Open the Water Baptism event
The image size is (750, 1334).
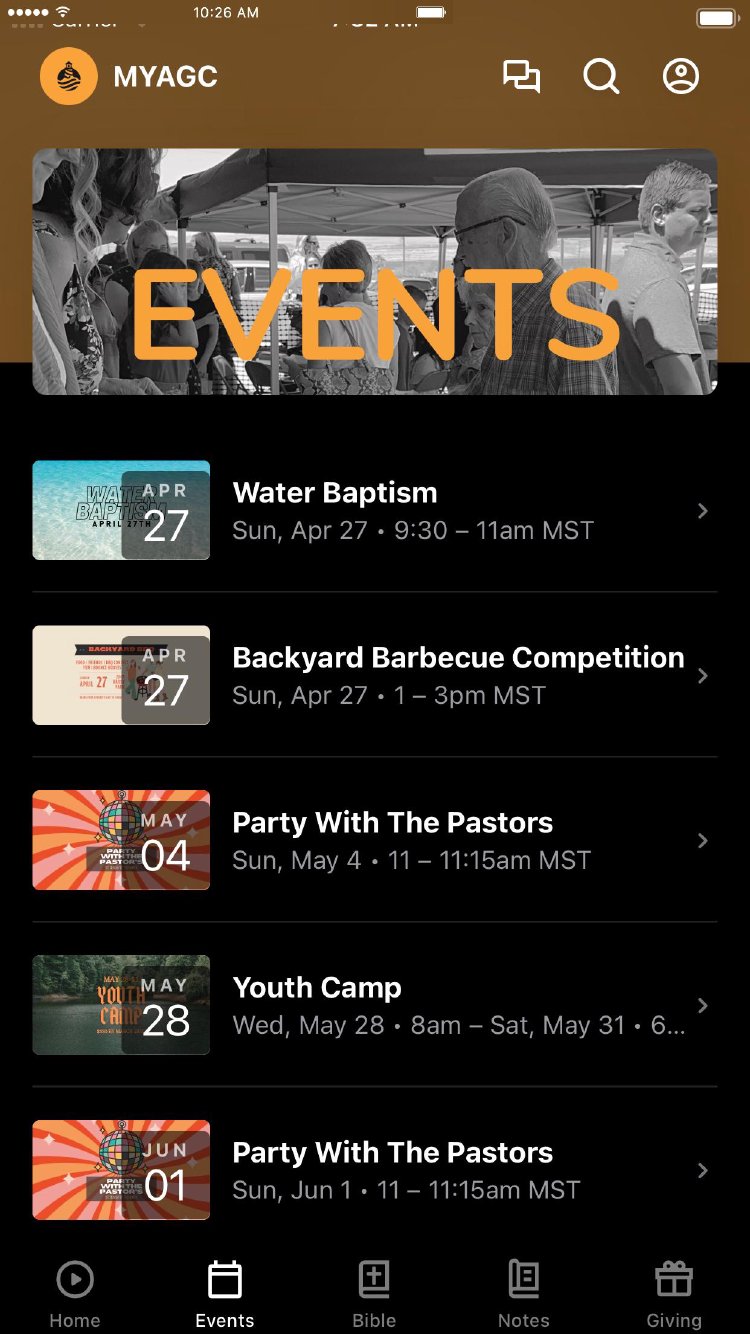pos(374,510)
